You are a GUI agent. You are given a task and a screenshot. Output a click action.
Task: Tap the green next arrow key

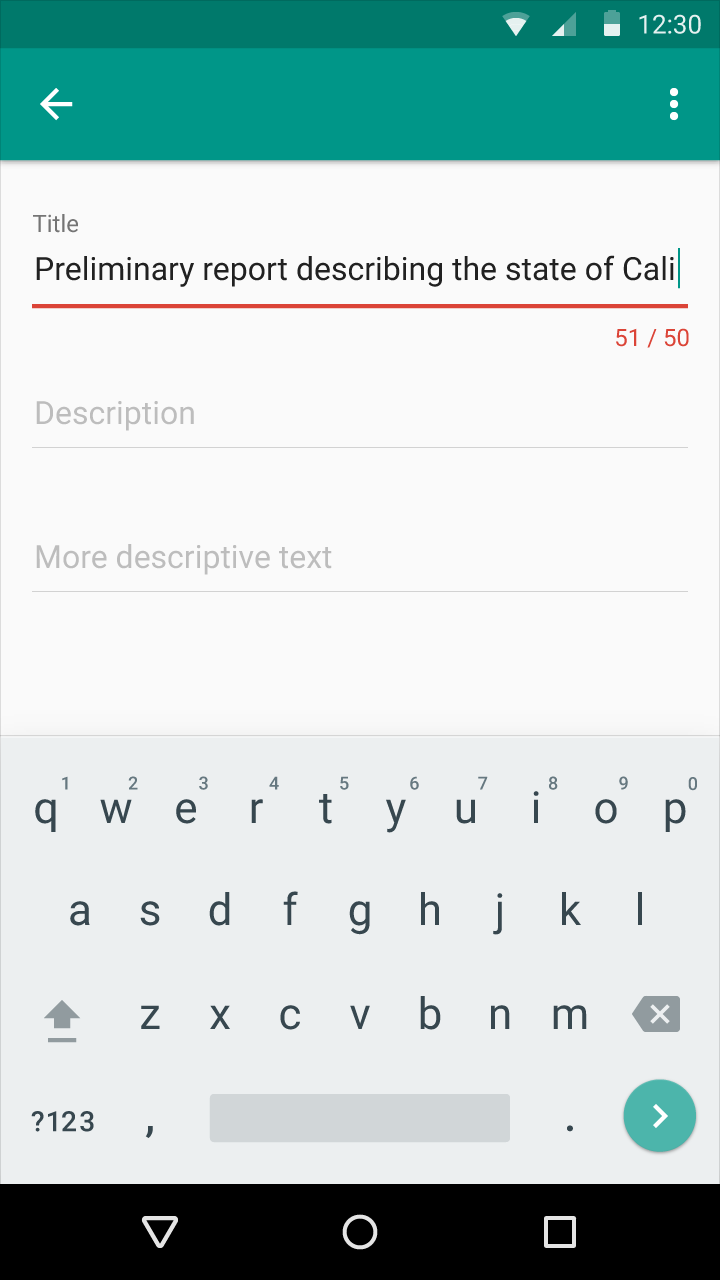click(659, 1116)
